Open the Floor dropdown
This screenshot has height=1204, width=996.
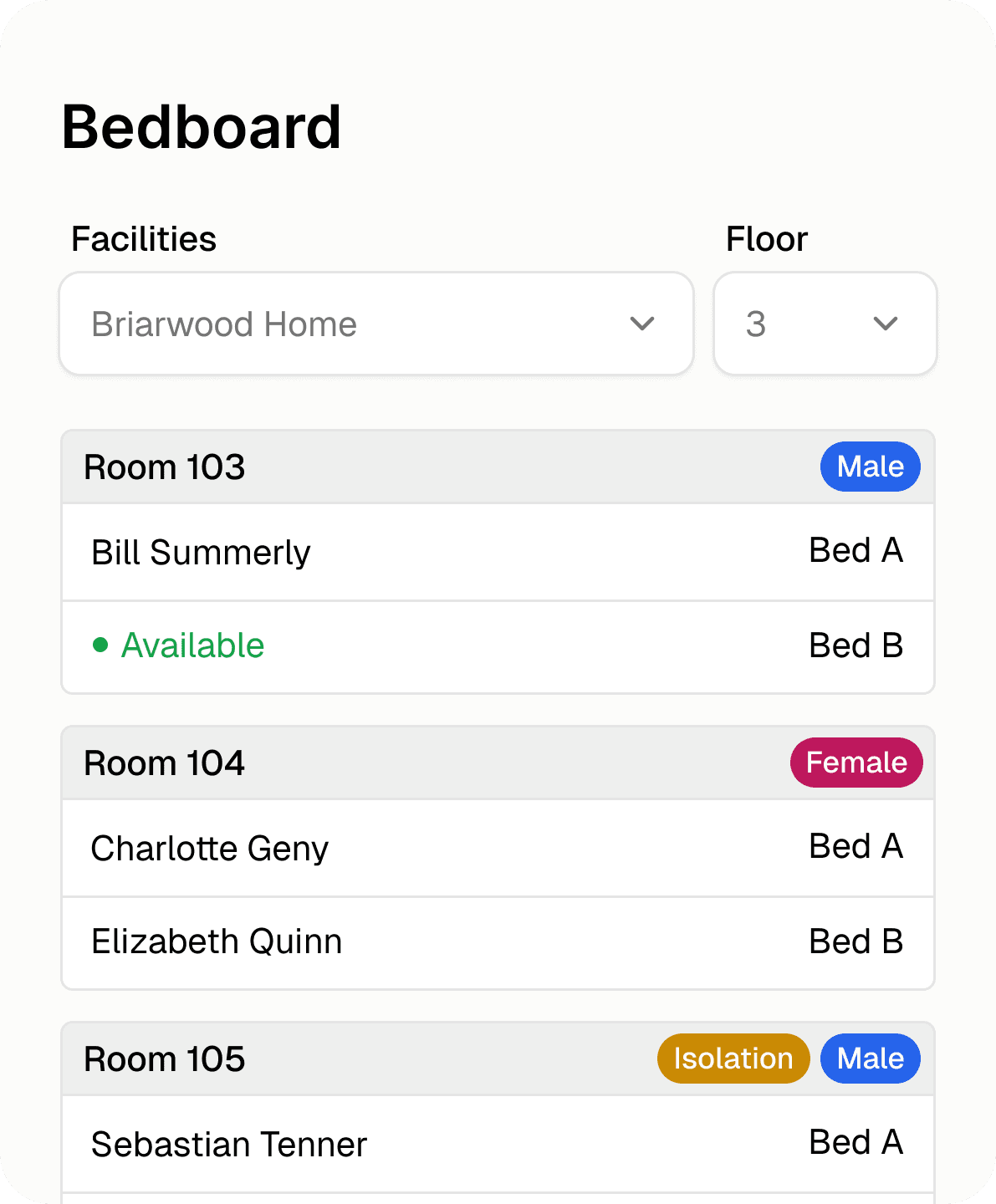tap(825, 324)
